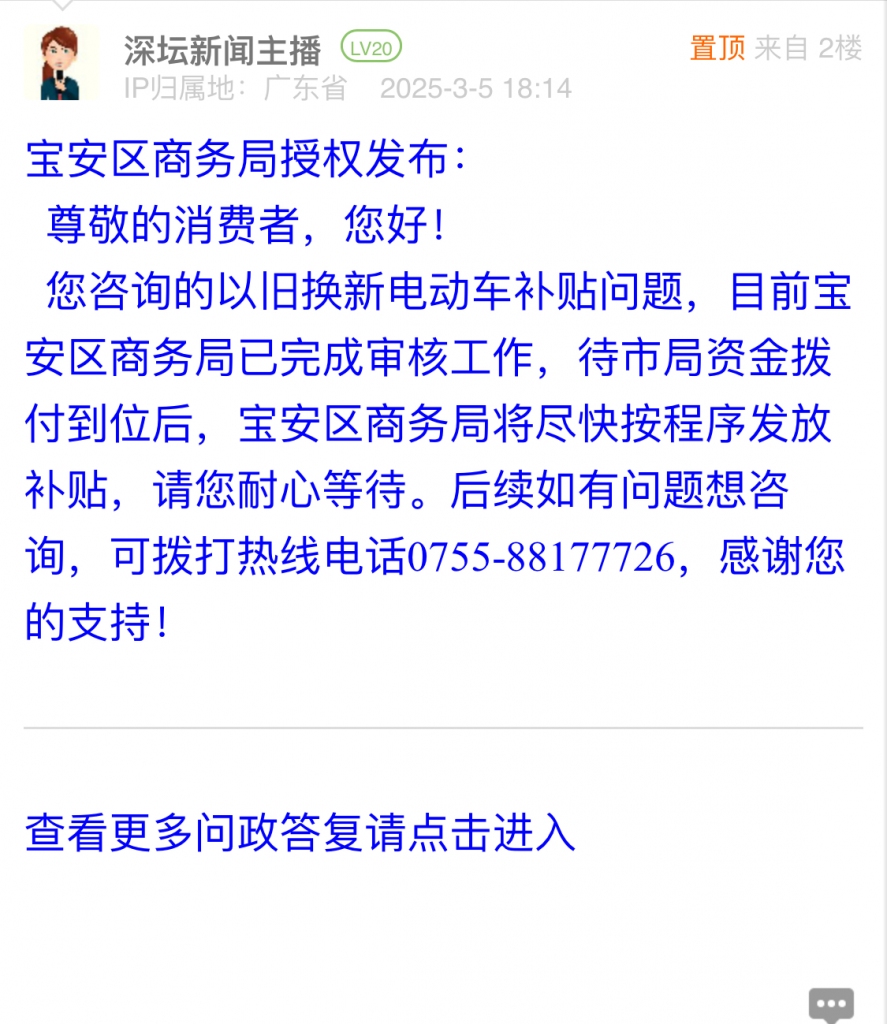
Task: Open 深坛新闻主播's avatar profile
Action: click(x=62, y=62)
